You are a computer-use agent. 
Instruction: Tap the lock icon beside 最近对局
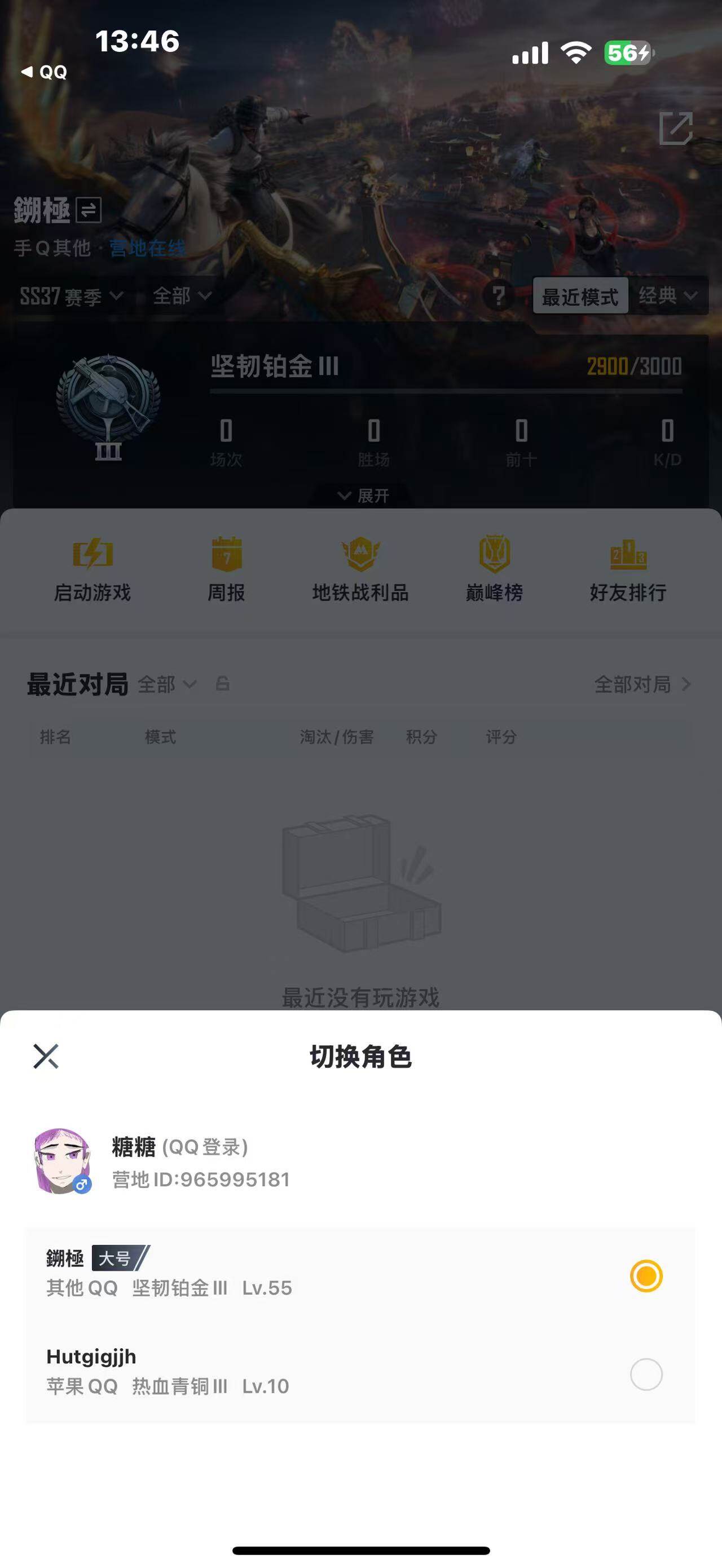coord(223,684)
